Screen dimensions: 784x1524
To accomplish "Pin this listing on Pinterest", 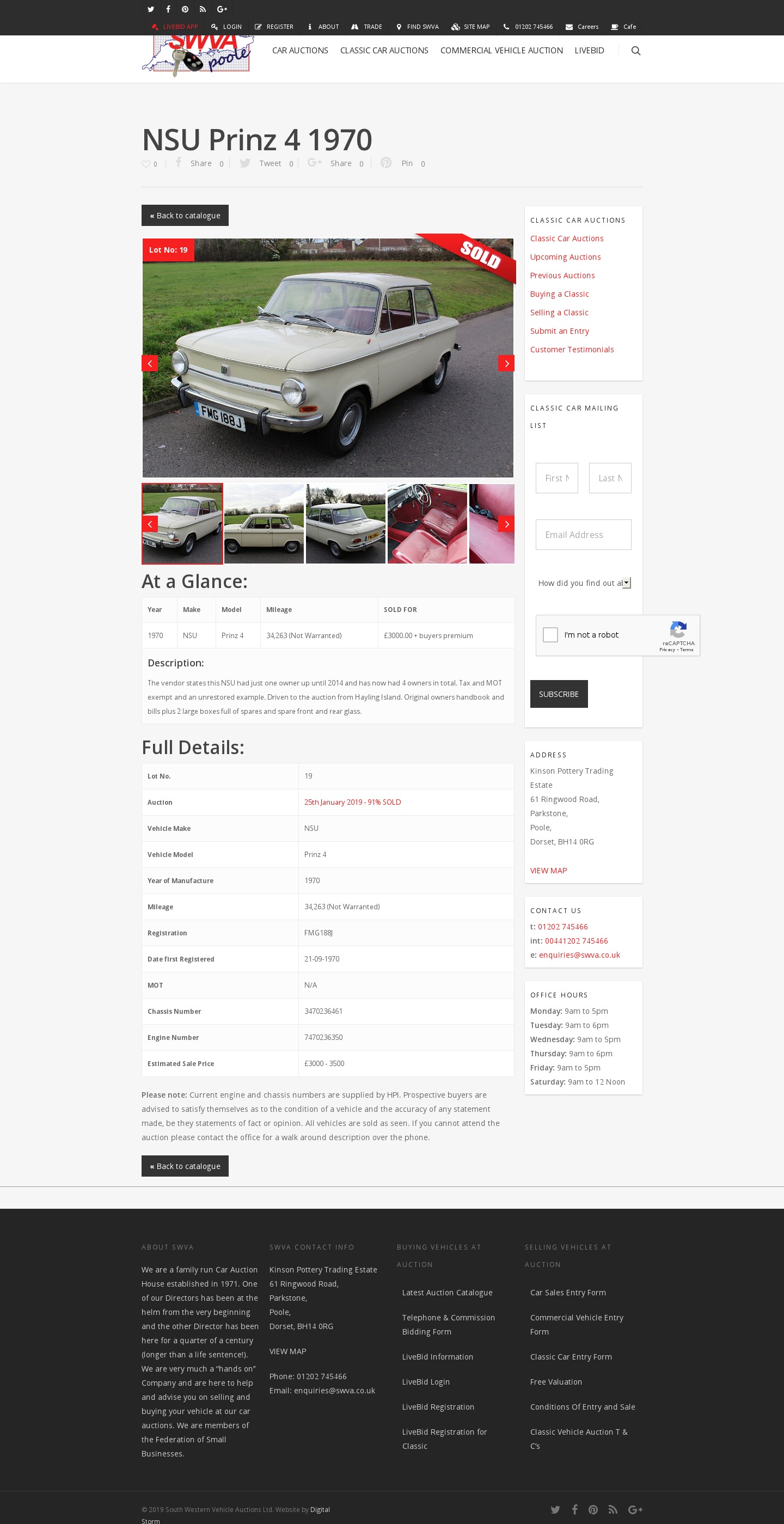I will tap(397, 163).
